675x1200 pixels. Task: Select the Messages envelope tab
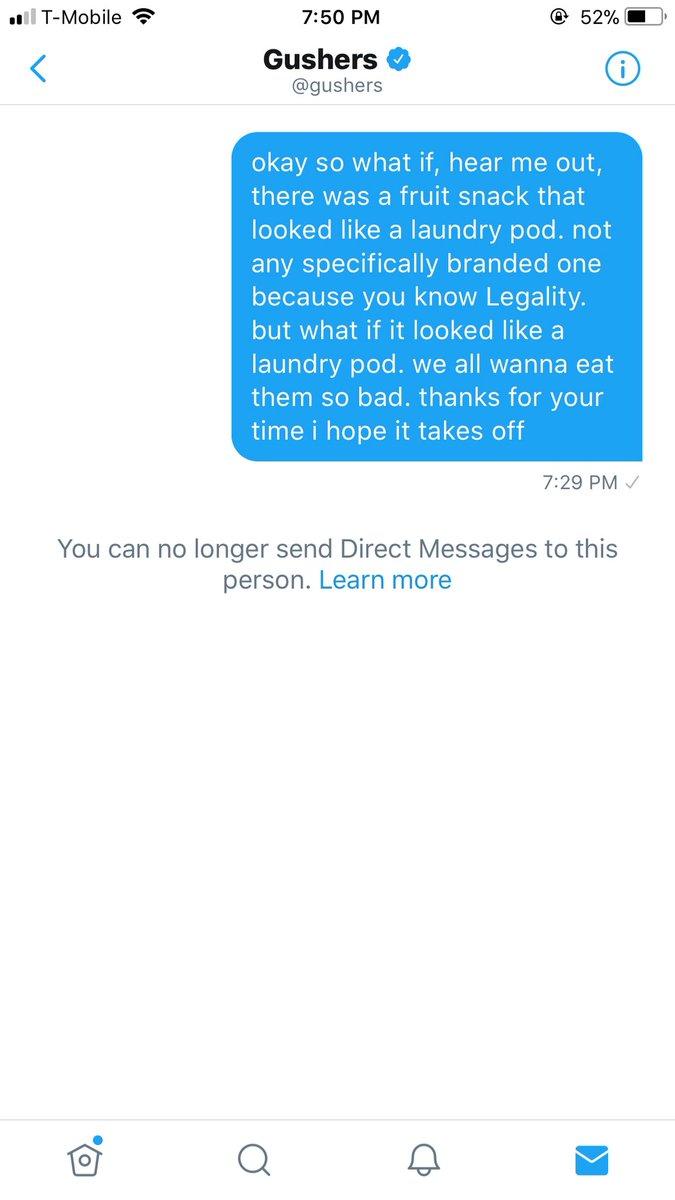coord(592,1159)
